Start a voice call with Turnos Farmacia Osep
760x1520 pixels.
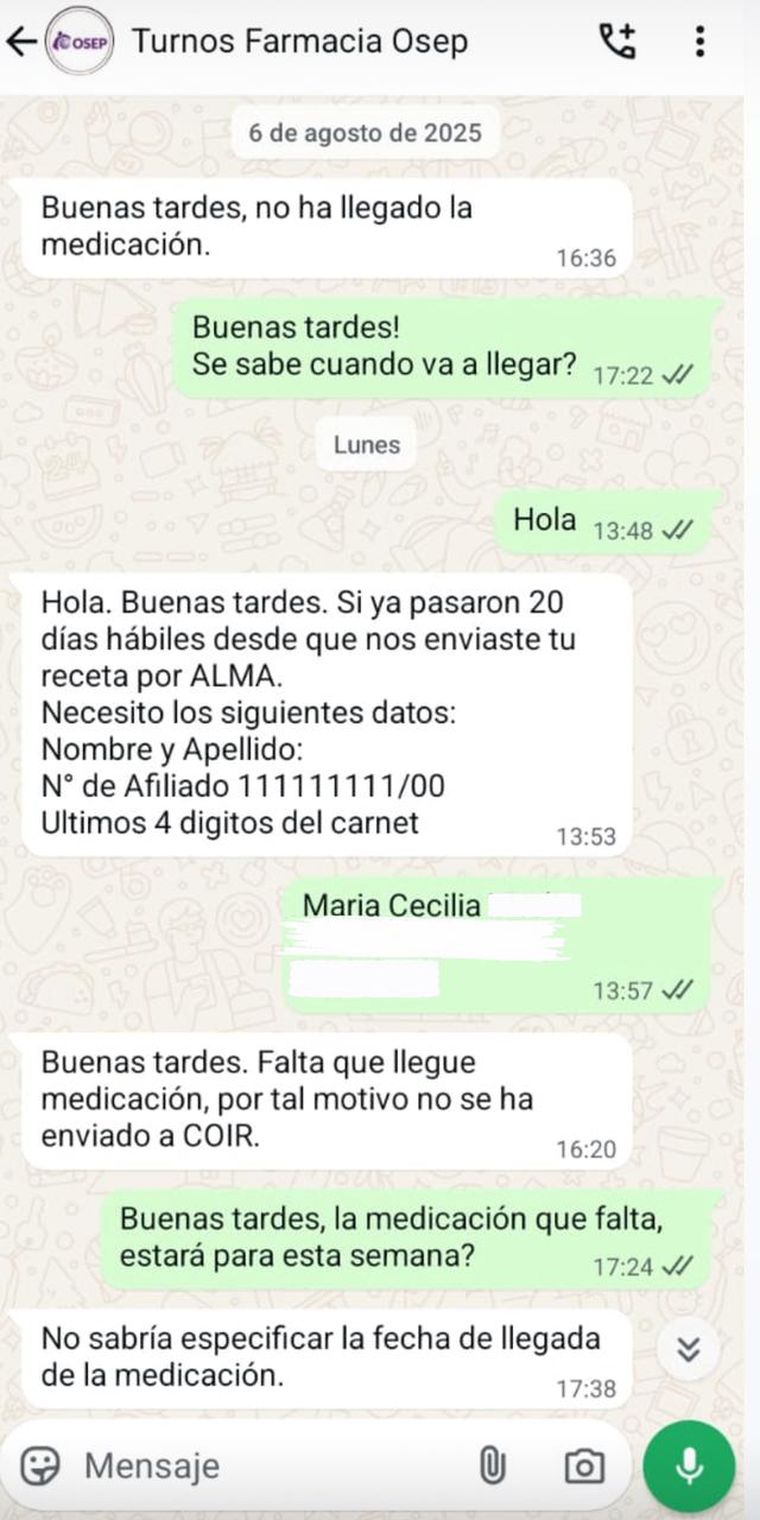click(617, 41)
